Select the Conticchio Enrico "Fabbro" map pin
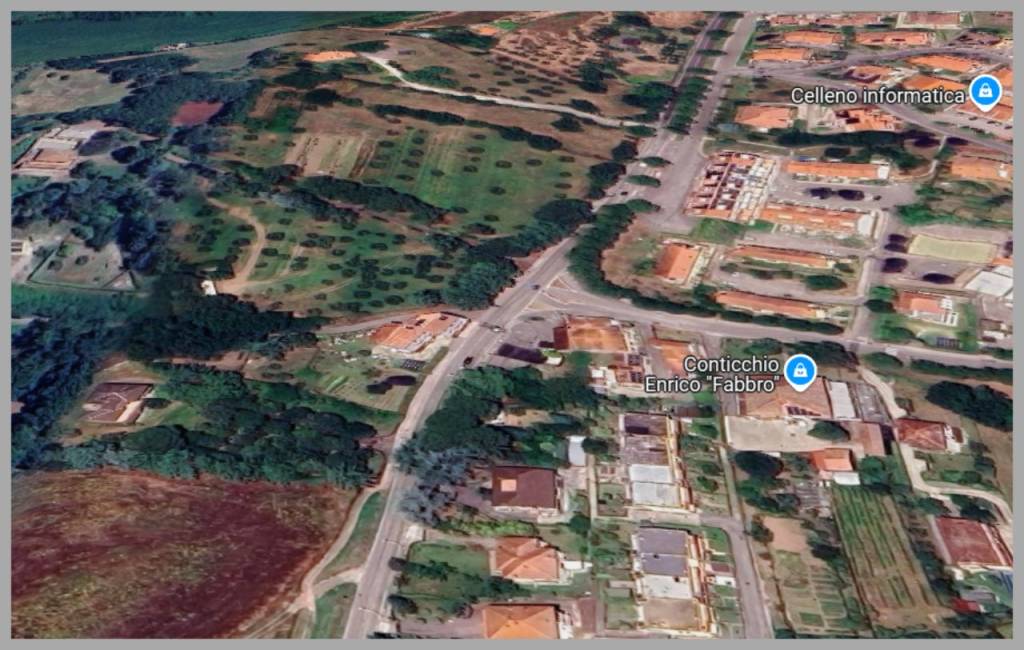This screenshot has width=1024, height=650. (x=798, y=372)
